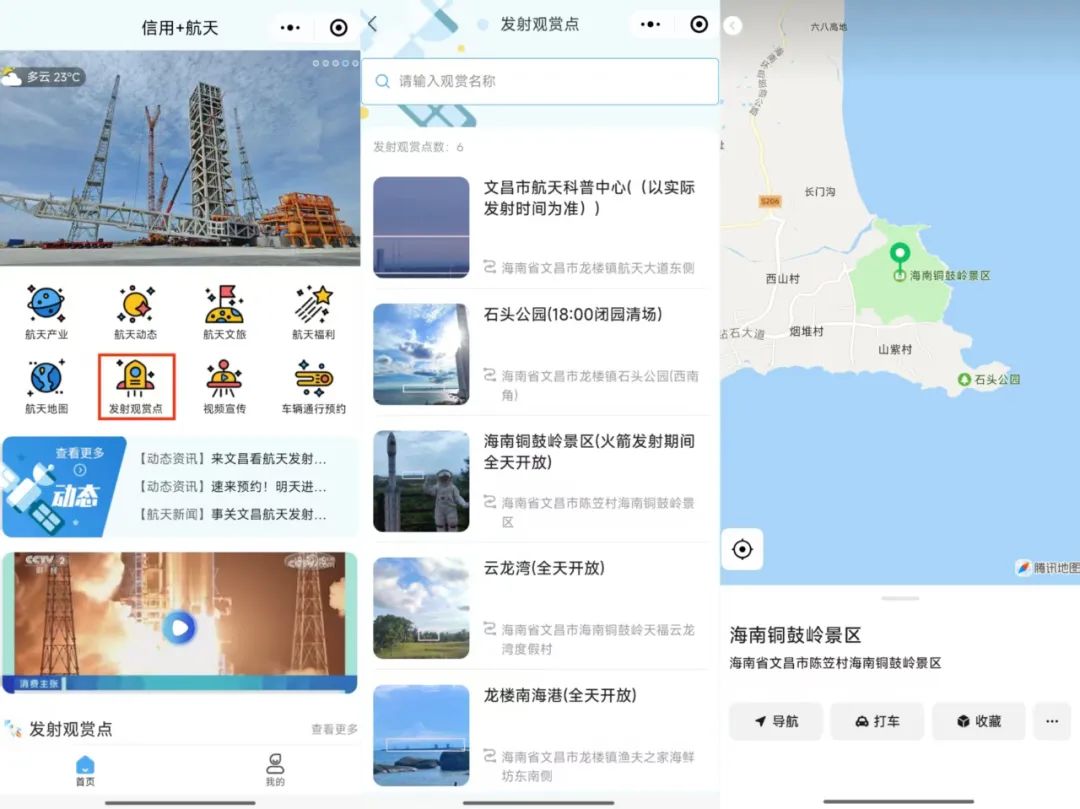1080x809 pixels.
Task: Open 航天产业 section
Action: [x=47, y=312]
